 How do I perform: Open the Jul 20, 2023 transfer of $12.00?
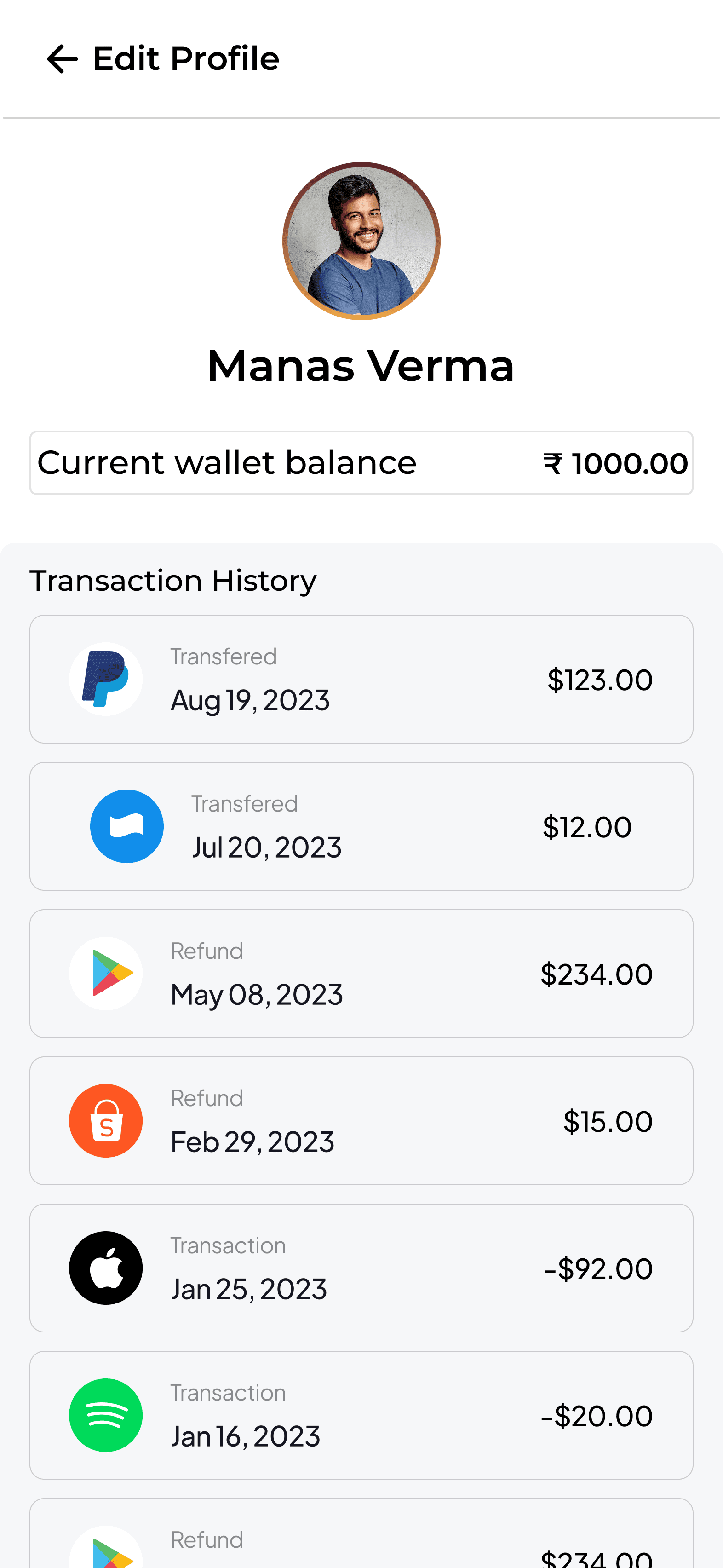click(361, 826)
